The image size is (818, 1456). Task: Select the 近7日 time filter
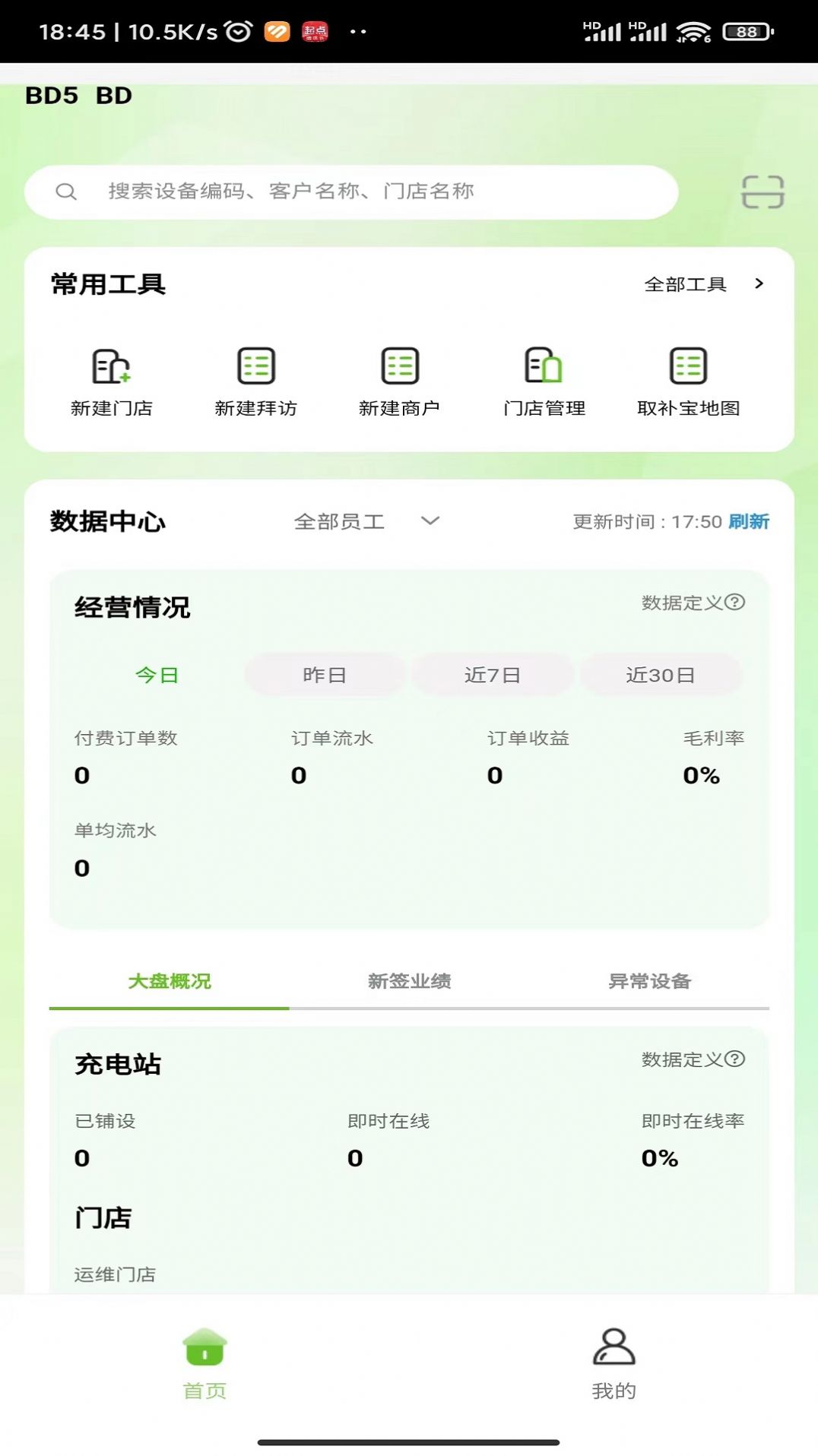(x=492, y=675)
